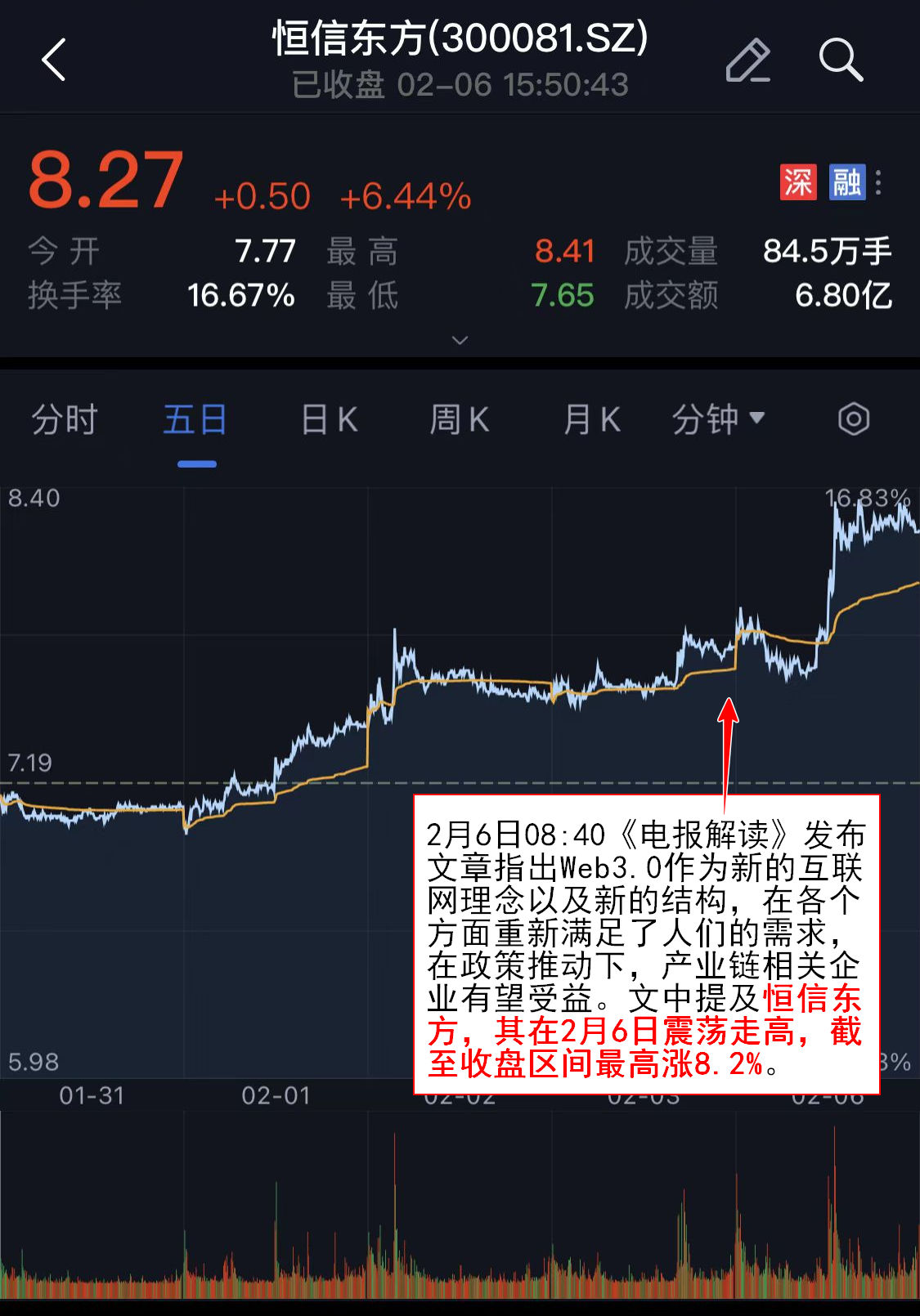The image size is (920, 1316).
Task: Tap the red 深 market badge
Action: [797, 181]
